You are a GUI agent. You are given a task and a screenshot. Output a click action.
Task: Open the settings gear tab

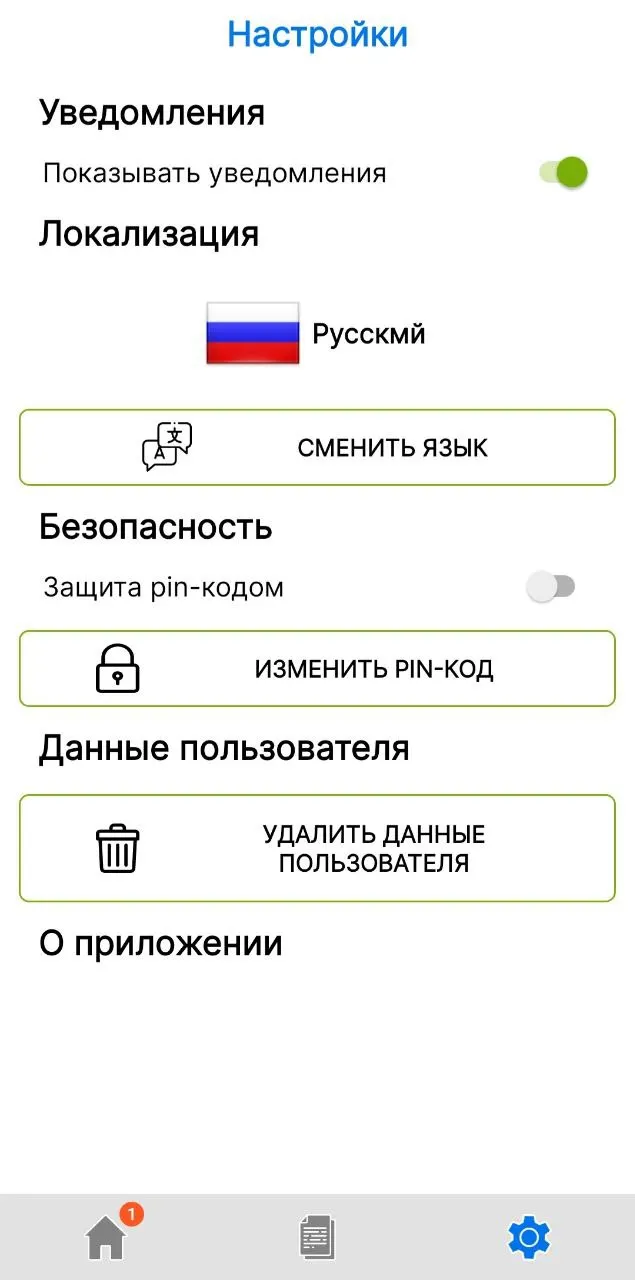pyautogui.click(x=529, y=1238)
